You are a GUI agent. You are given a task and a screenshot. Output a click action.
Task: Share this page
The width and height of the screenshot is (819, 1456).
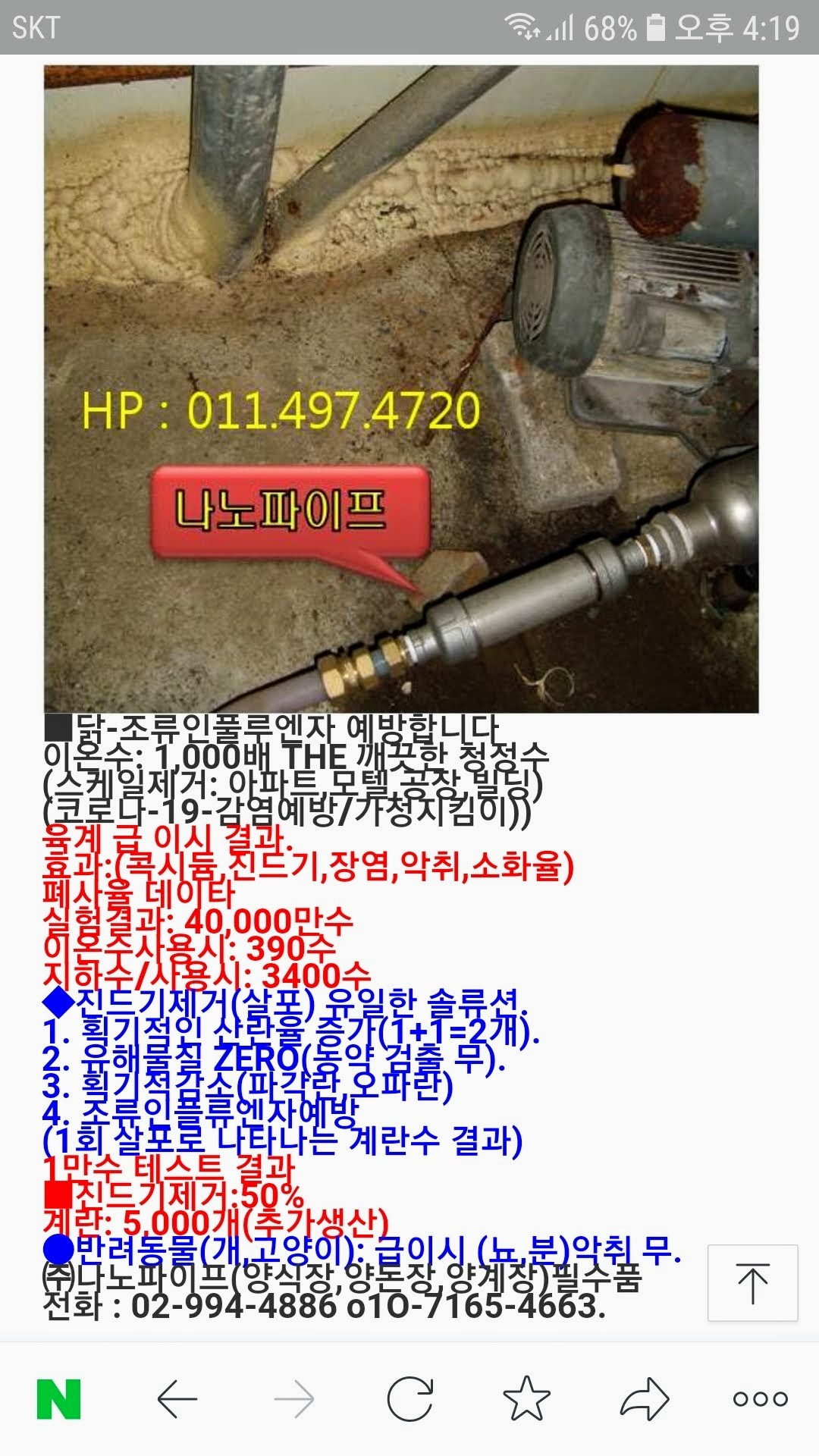pyautogui.click(x=645, y=1399)
